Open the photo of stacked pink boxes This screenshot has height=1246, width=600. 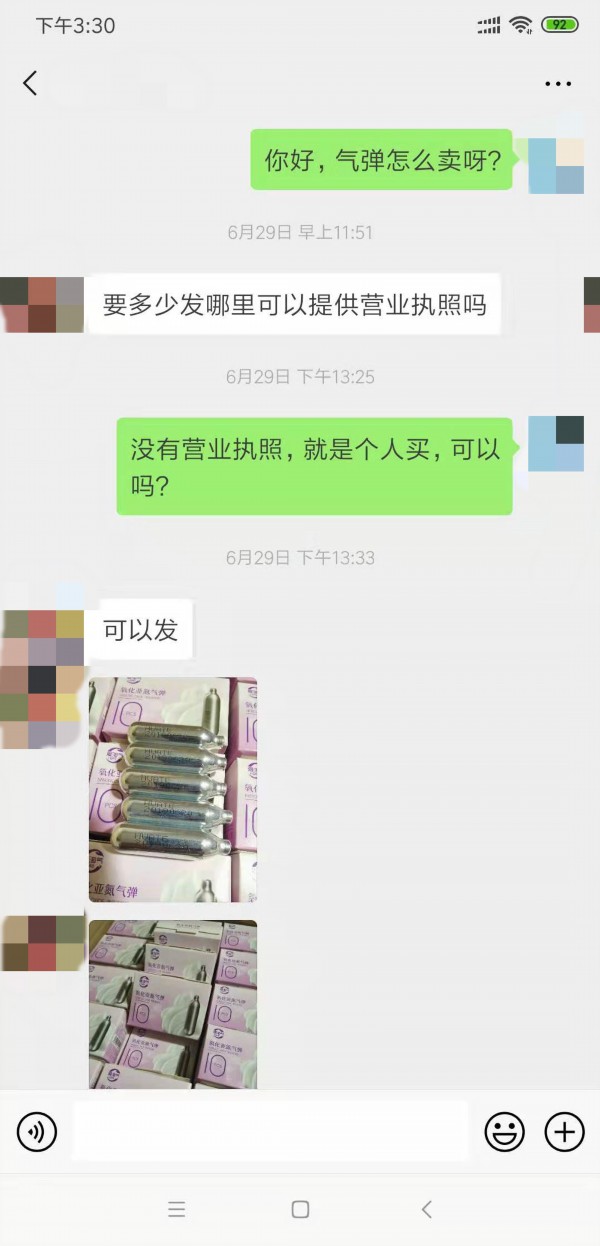point(173,1004)
